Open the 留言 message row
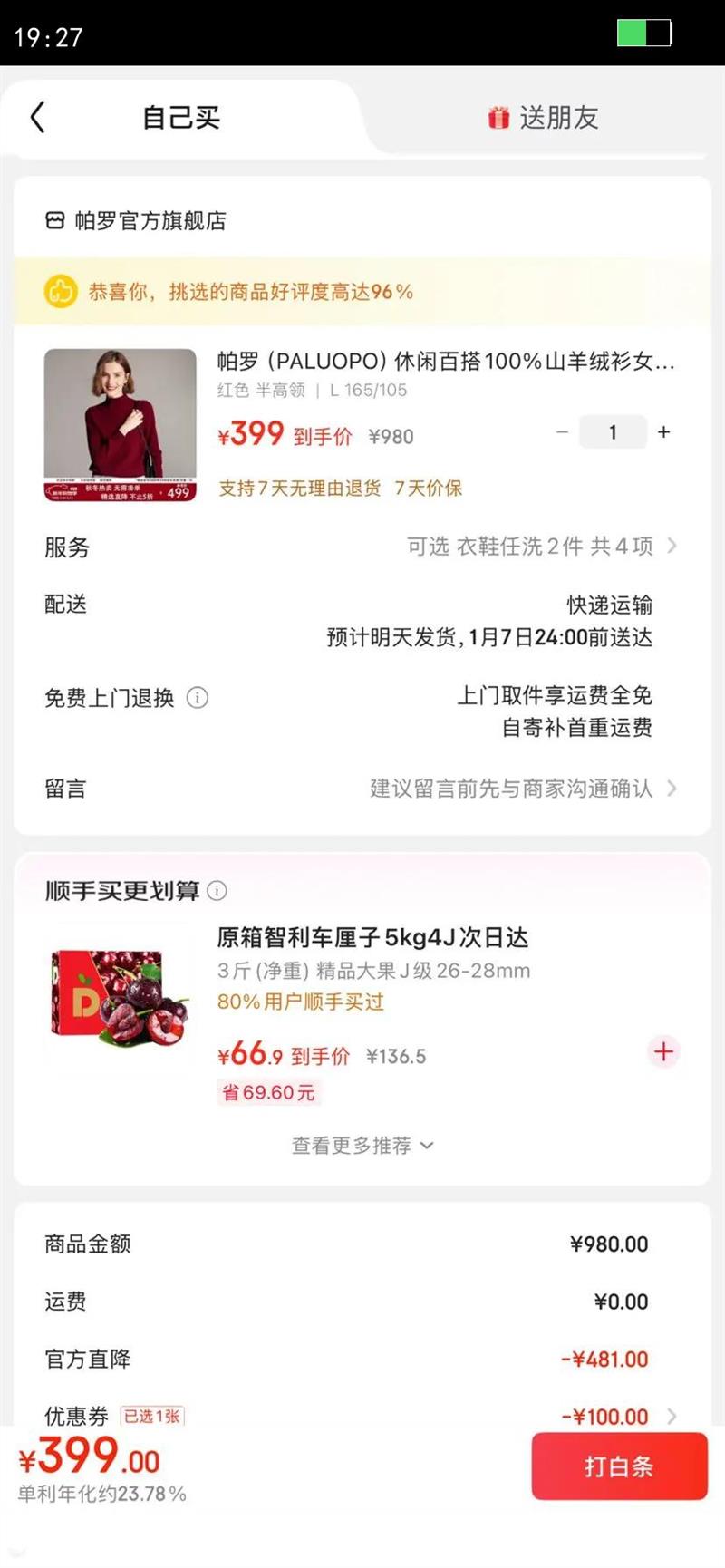The width and height of the screenshot is (725, 1568). 362,788
